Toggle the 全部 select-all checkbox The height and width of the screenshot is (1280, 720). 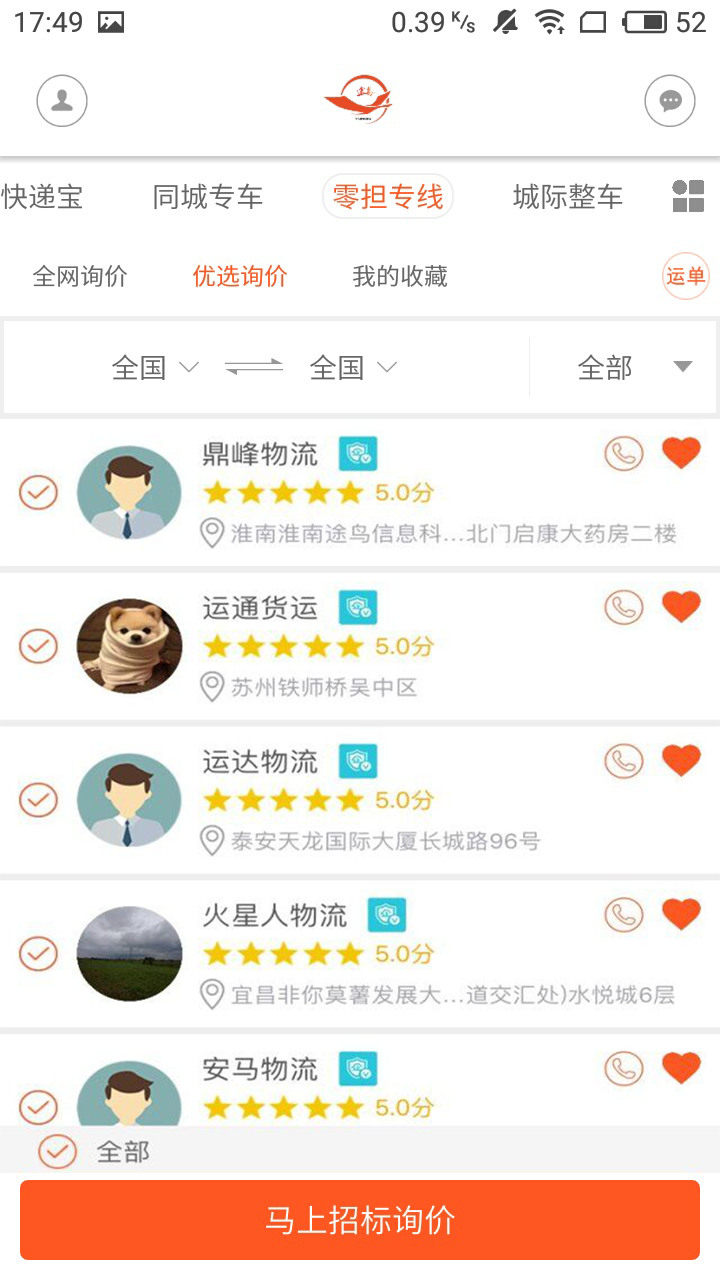[x=57, y=1152]
